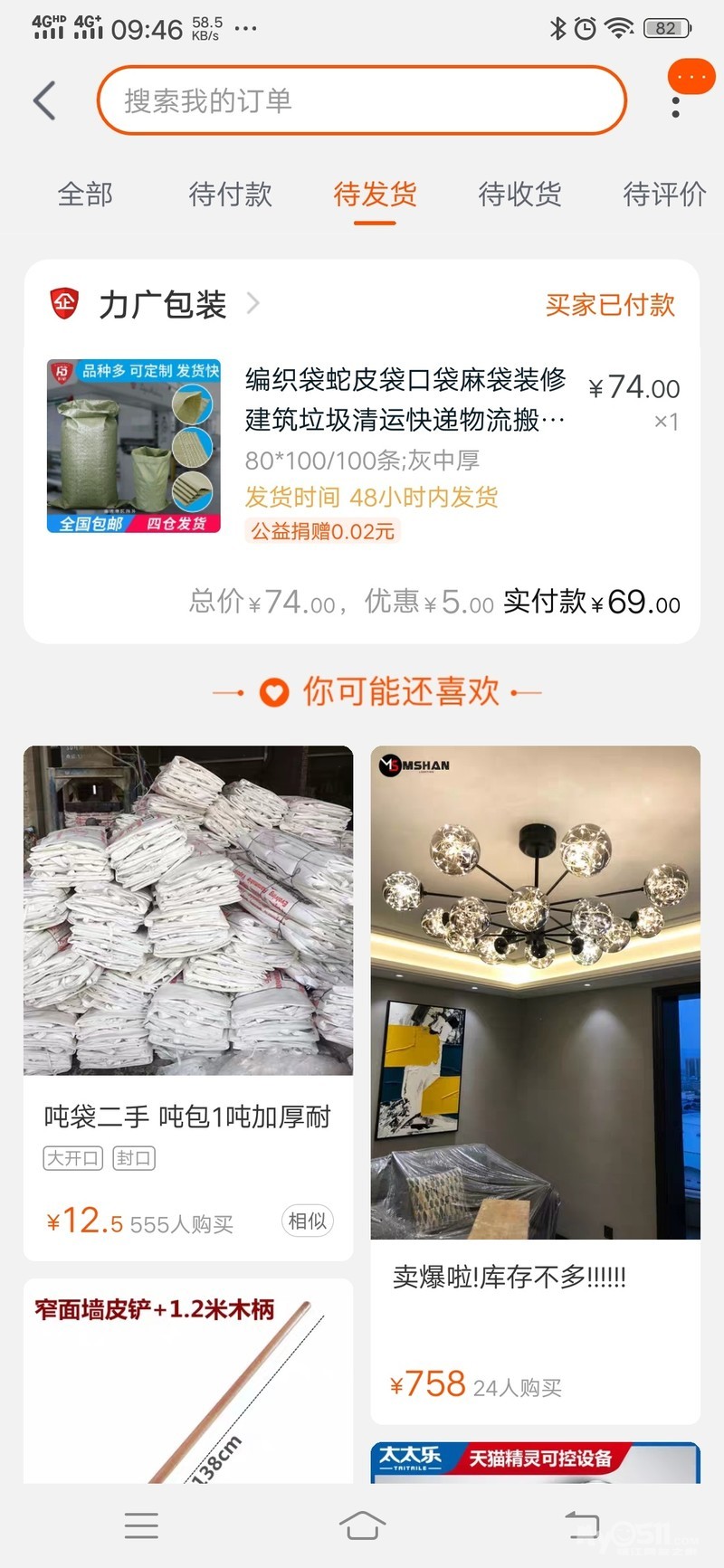This screenshot has height=1568, width=724.
Task: Switch to the 全部 orders tab
Action: pyautogui.click(x=85, y=194)
